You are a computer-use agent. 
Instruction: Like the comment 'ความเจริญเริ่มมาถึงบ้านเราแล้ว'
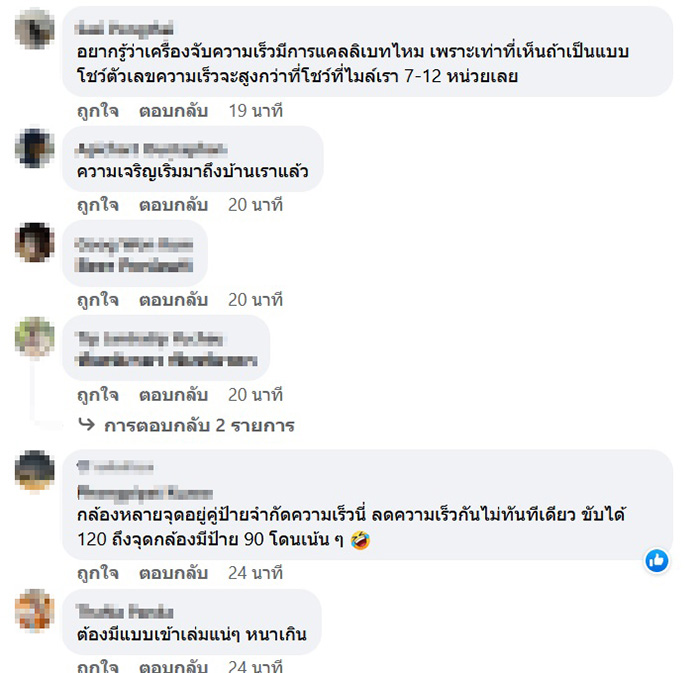pos(97,205)
